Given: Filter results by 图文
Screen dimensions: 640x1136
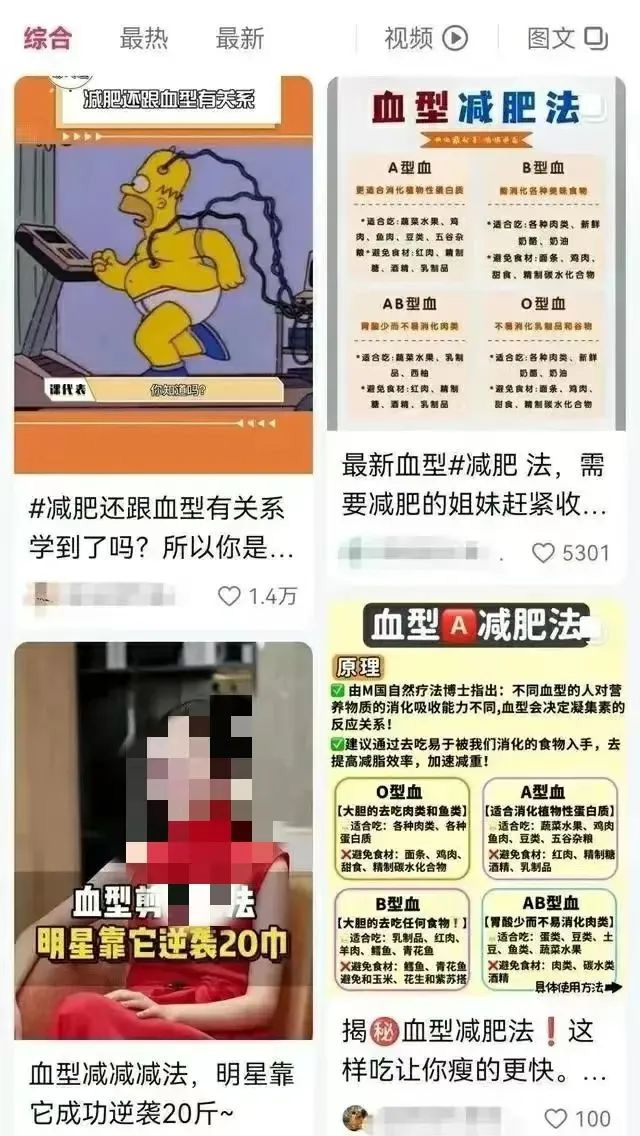Looking at the screenshot, I should [567, 38].
